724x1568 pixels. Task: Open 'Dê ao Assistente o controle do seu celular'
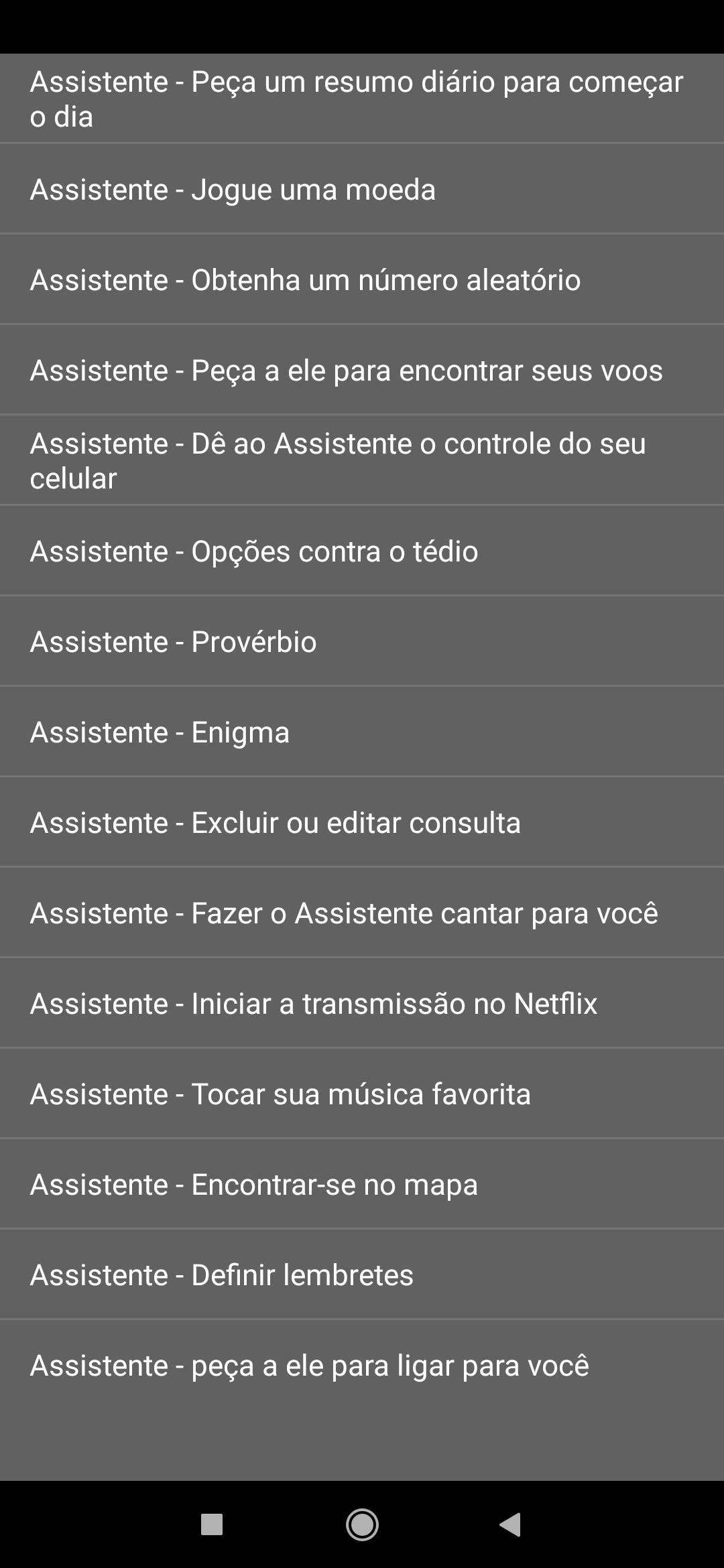pos(362,460)
